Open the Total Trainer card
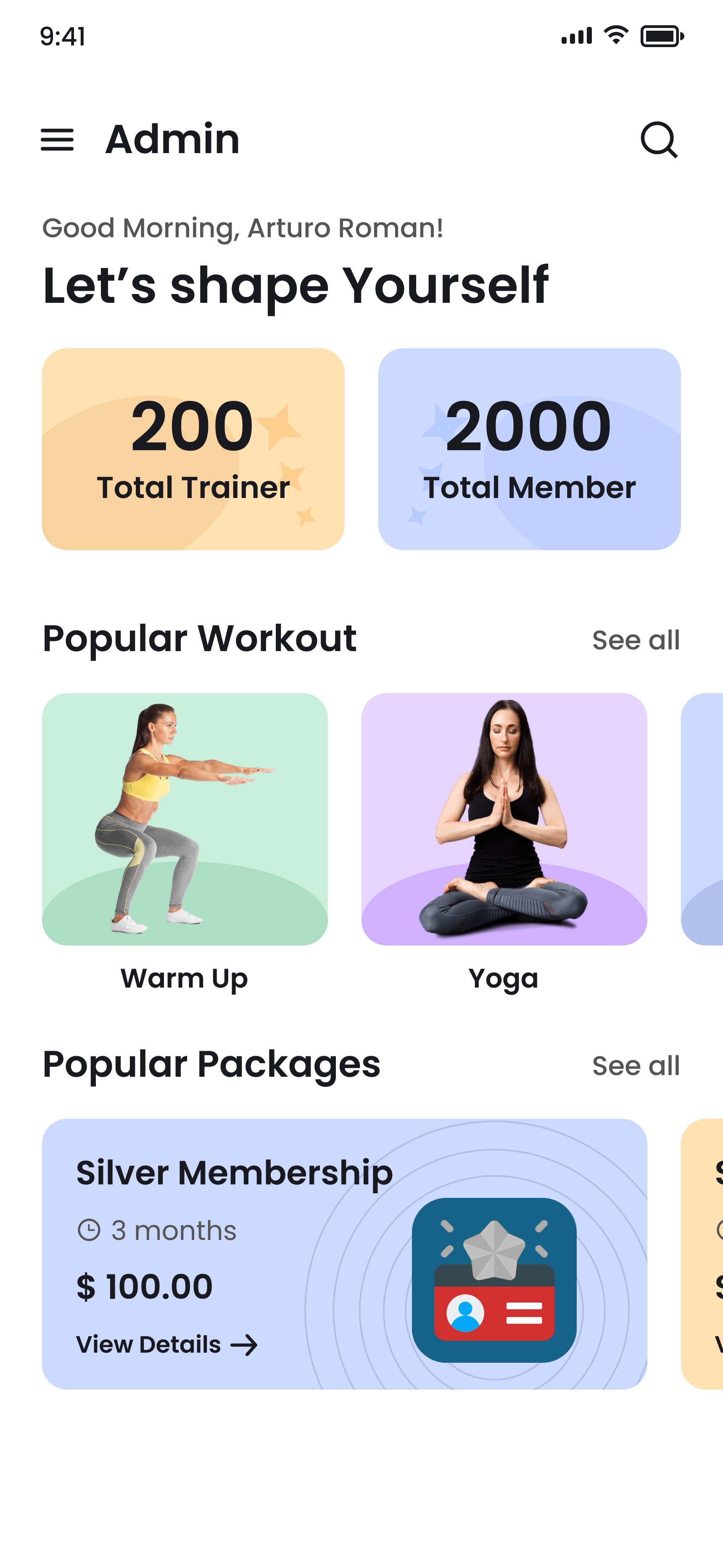This screenshot has height=1568, width=723. tap(193, 449)
